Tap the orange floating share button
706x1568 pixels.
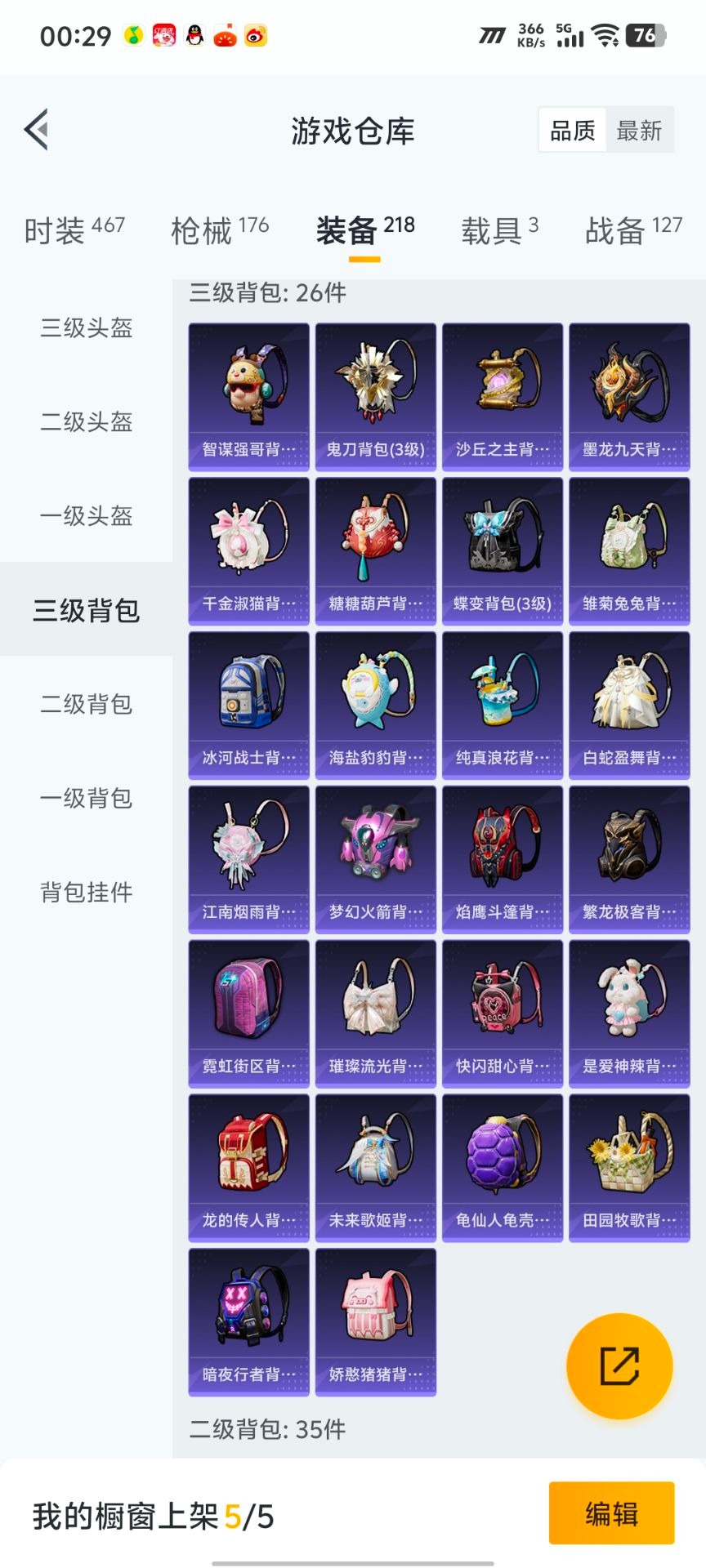click(x=619, y=1366)
